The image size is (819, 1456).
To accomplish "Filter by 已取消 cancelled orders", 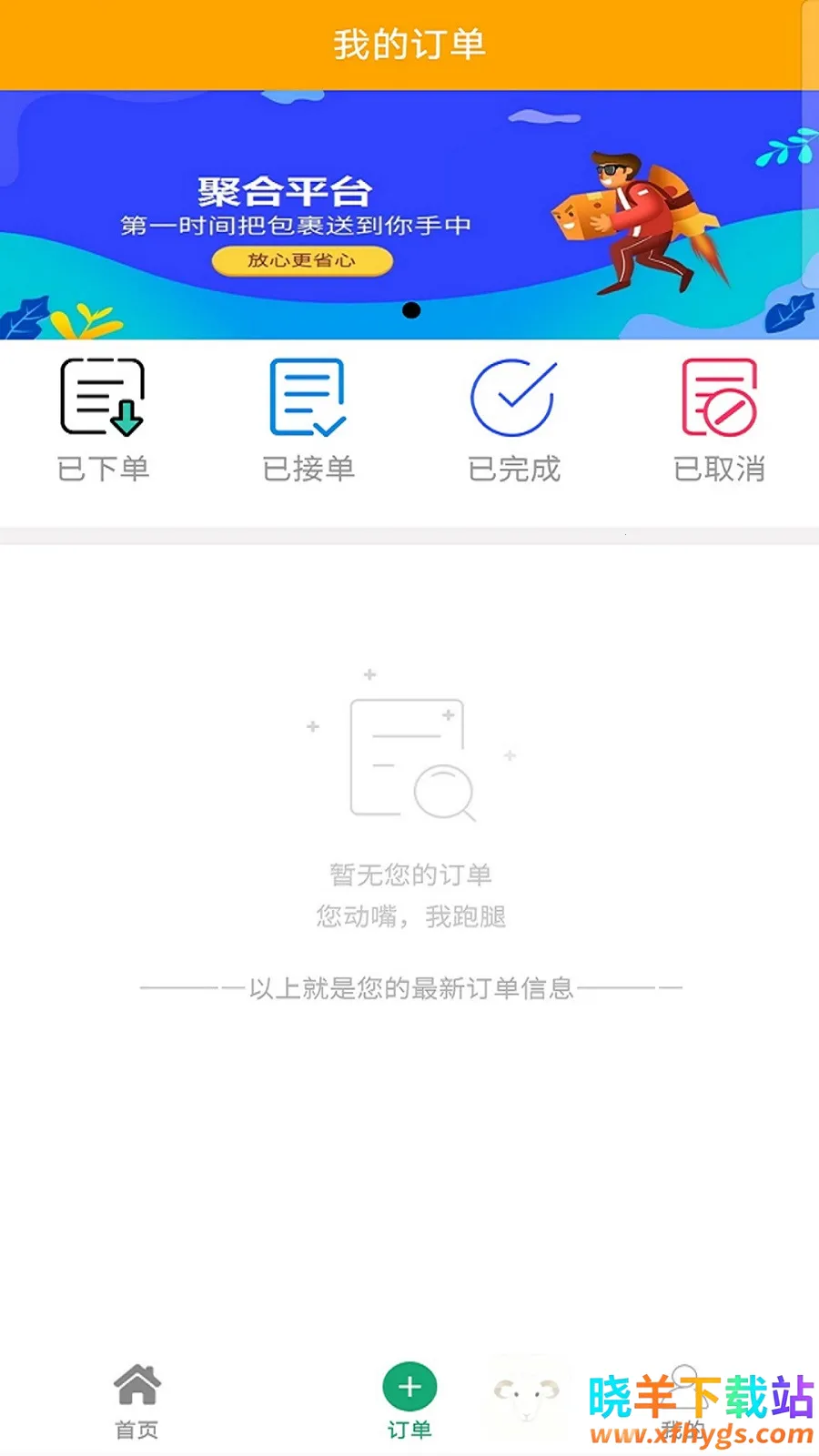I will pos(719,420).
